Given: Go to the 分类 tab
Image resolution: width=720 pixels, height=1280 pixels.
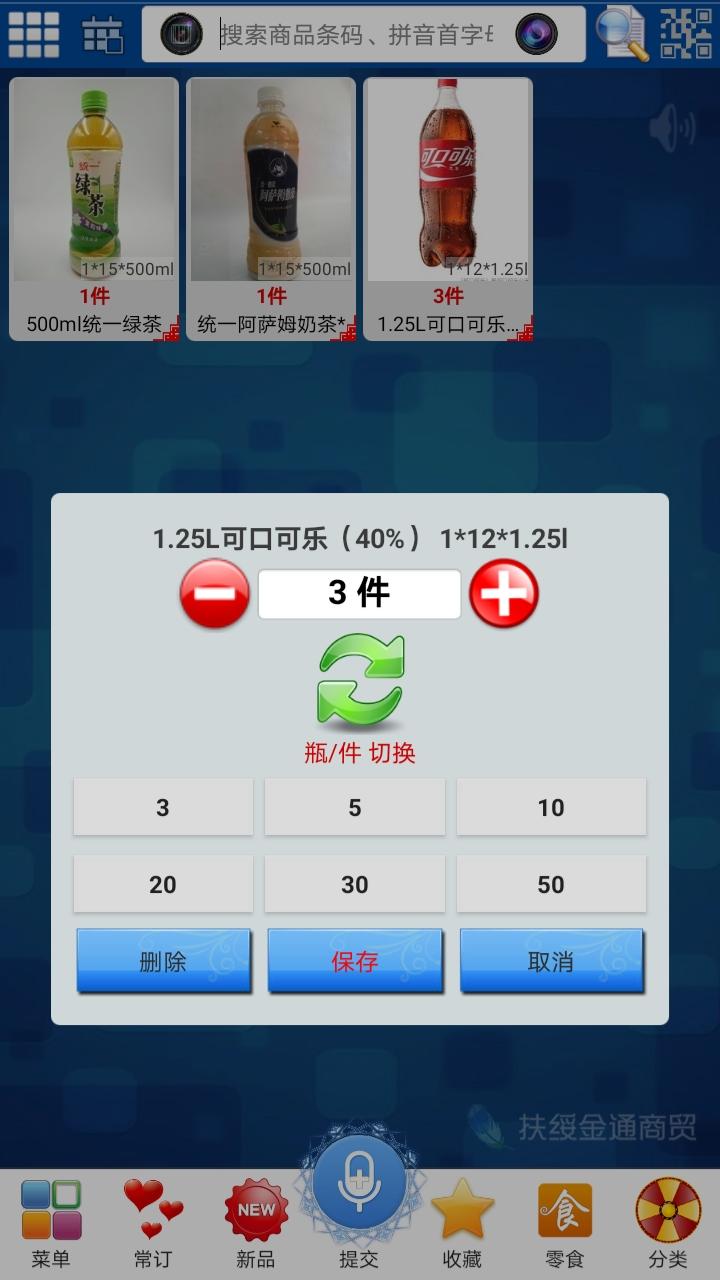Looking at the screenshot, I should click(x=667, y=1224).
